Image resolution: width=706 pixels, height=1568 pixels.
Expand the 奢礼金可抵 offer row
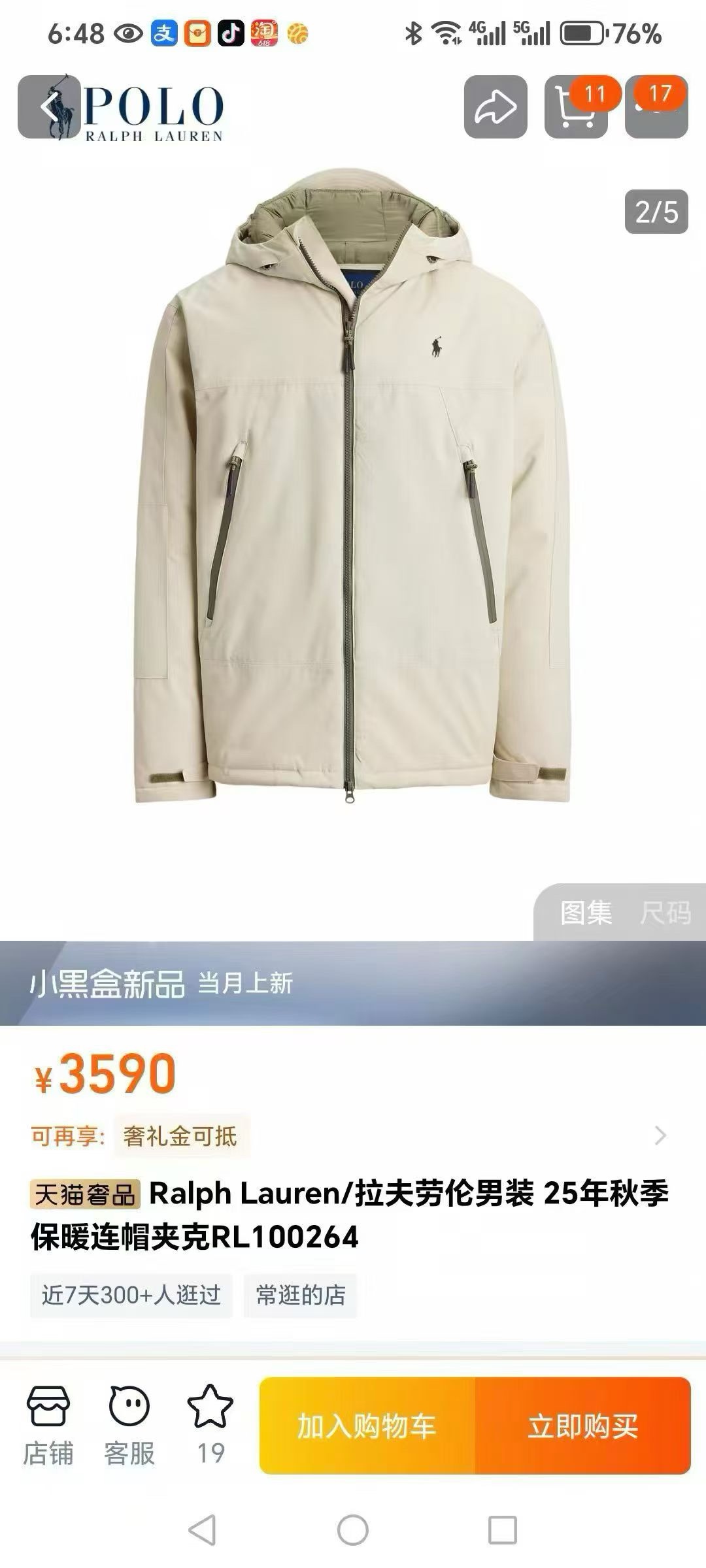click(x=660, y=1136)
